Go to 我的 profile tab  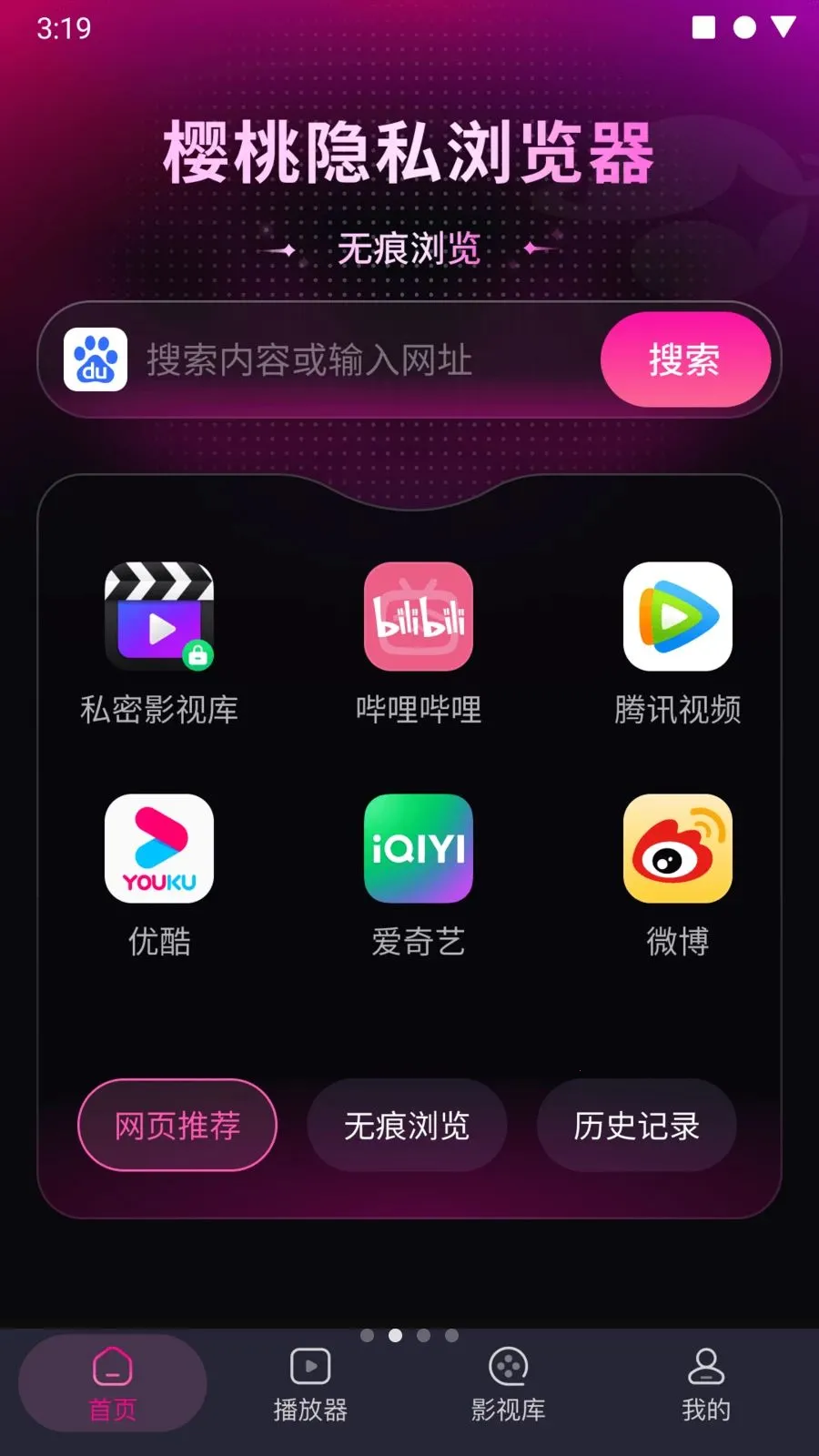coord(705,1383)
